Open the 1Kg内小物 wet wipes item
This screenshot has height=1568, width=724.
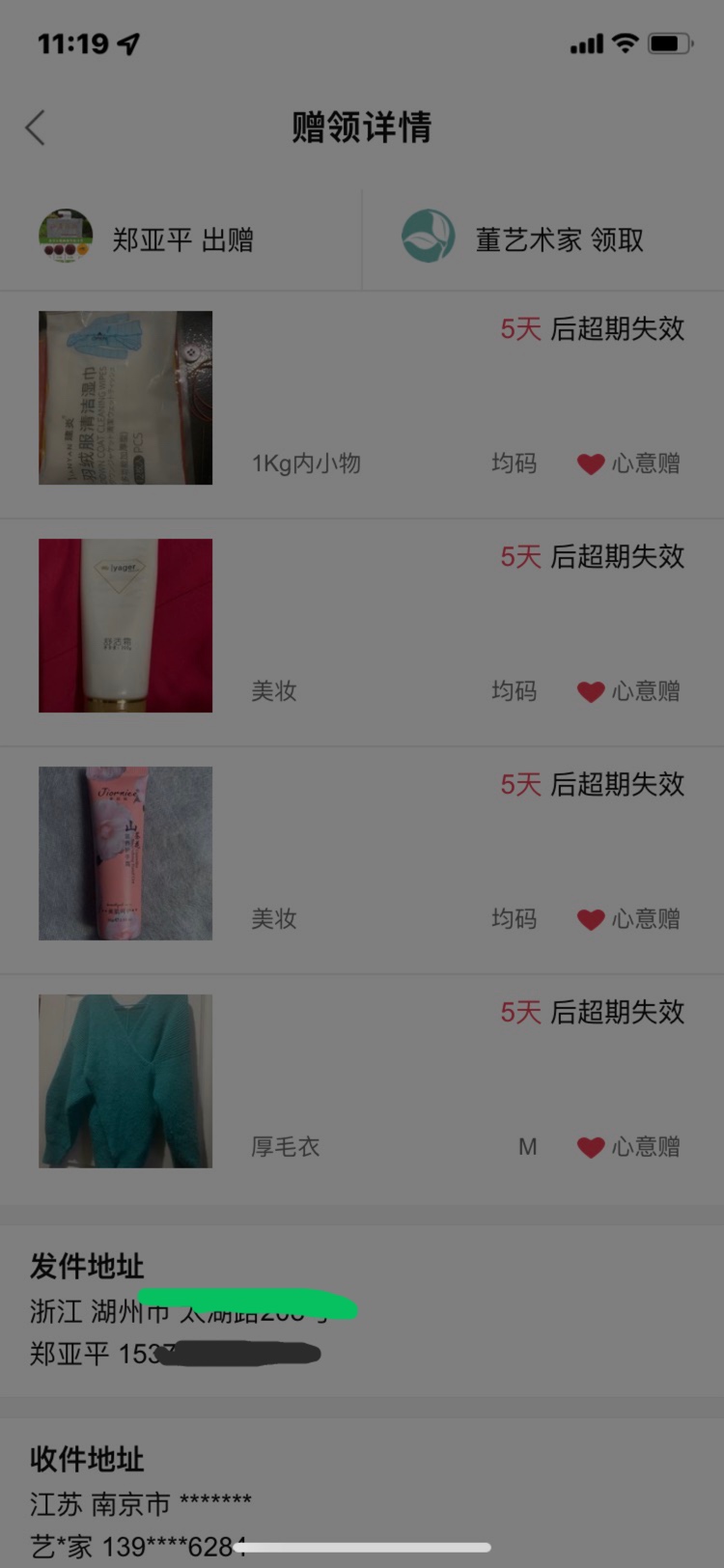125,398
